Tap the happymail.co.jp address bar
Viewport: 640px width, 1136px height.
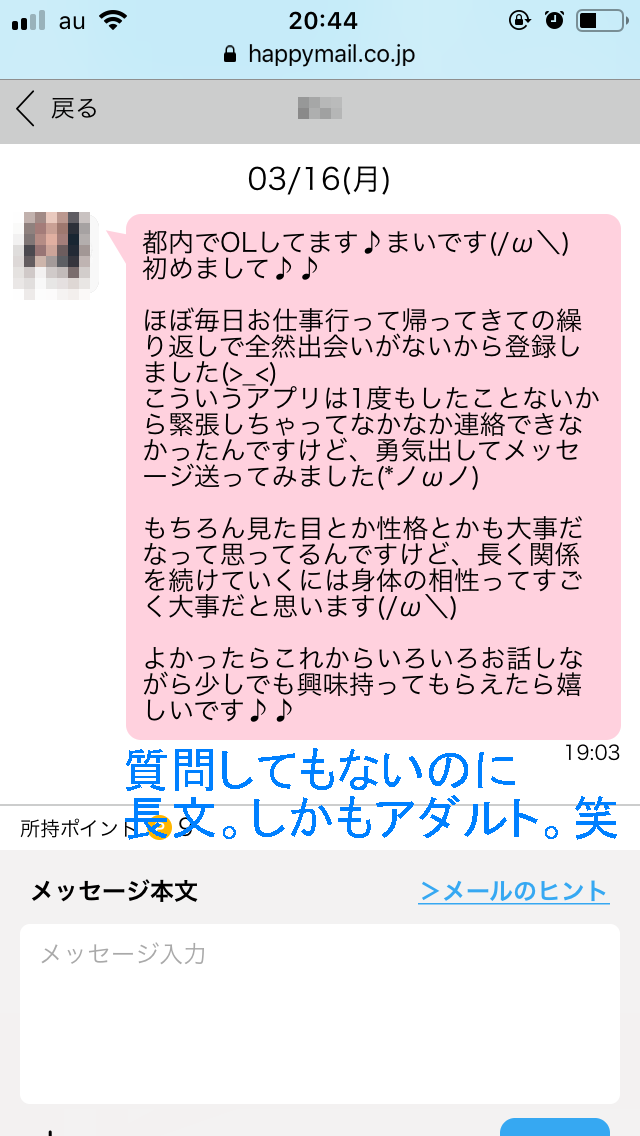click(320, 54)
